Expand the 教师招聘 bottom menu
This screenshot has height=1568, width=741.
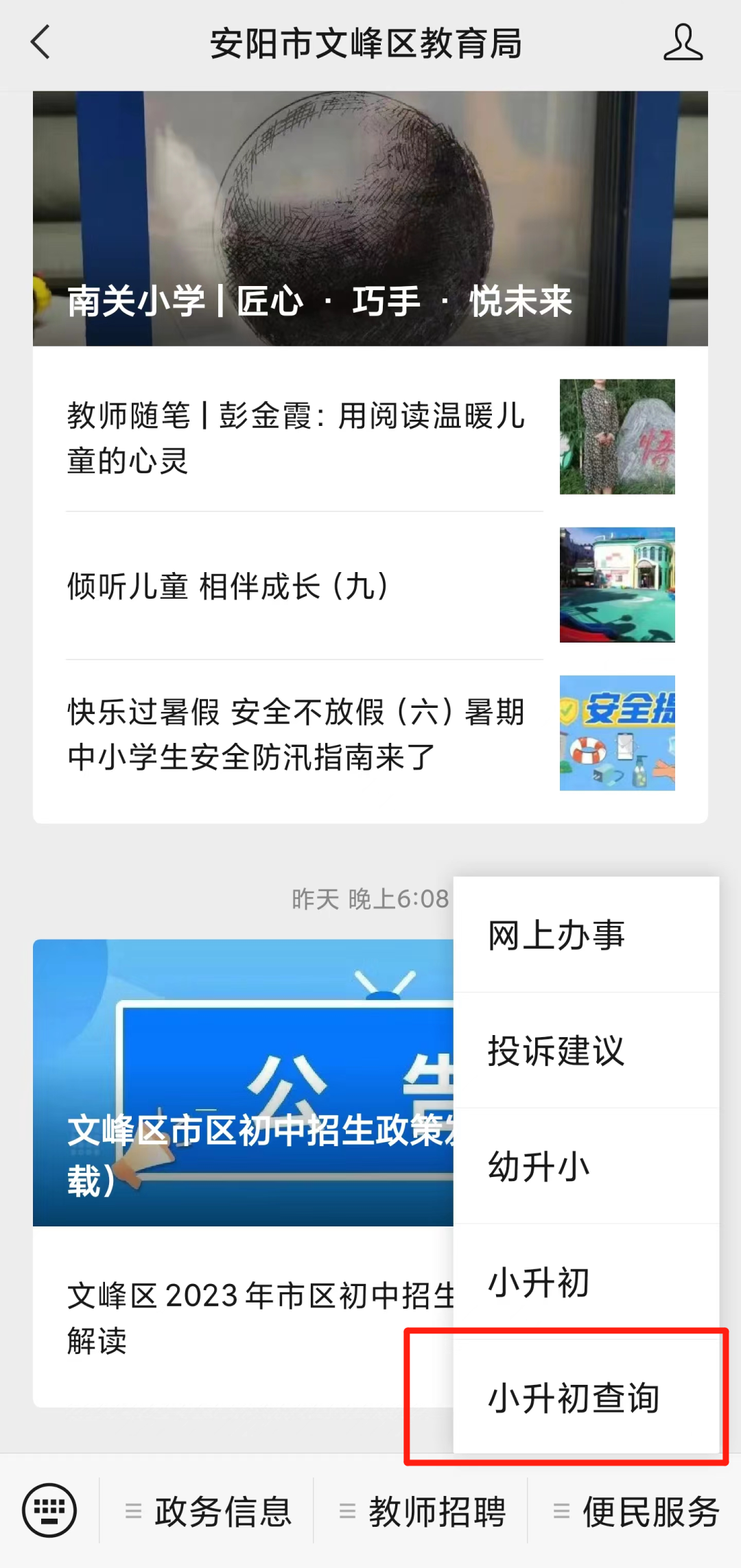(423, 1511)
